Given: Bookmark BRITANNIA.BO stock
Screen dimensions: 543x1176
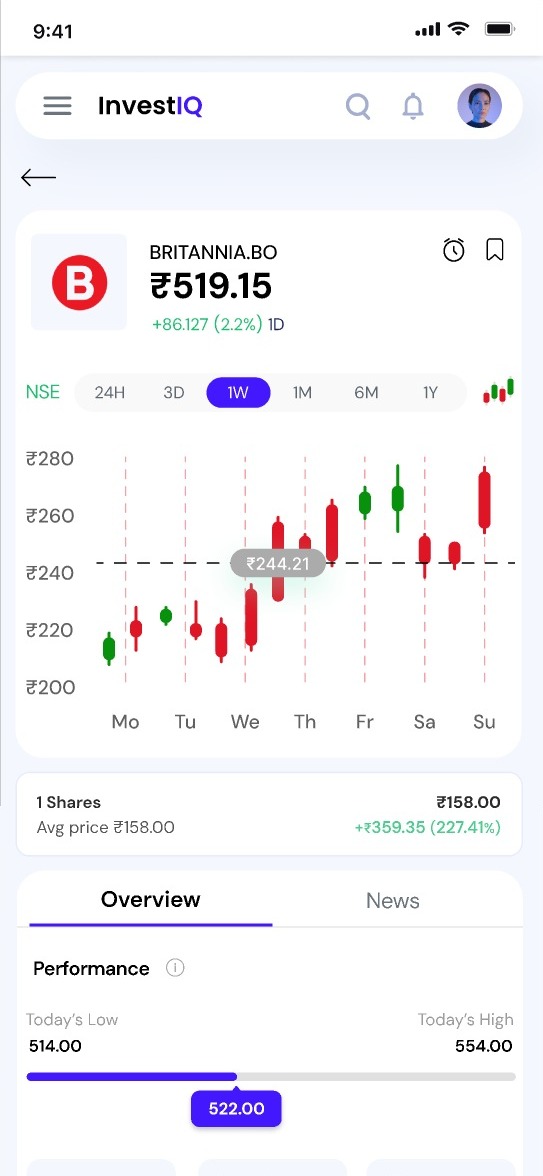Looking at the screenshot, I should pos(494,250).
